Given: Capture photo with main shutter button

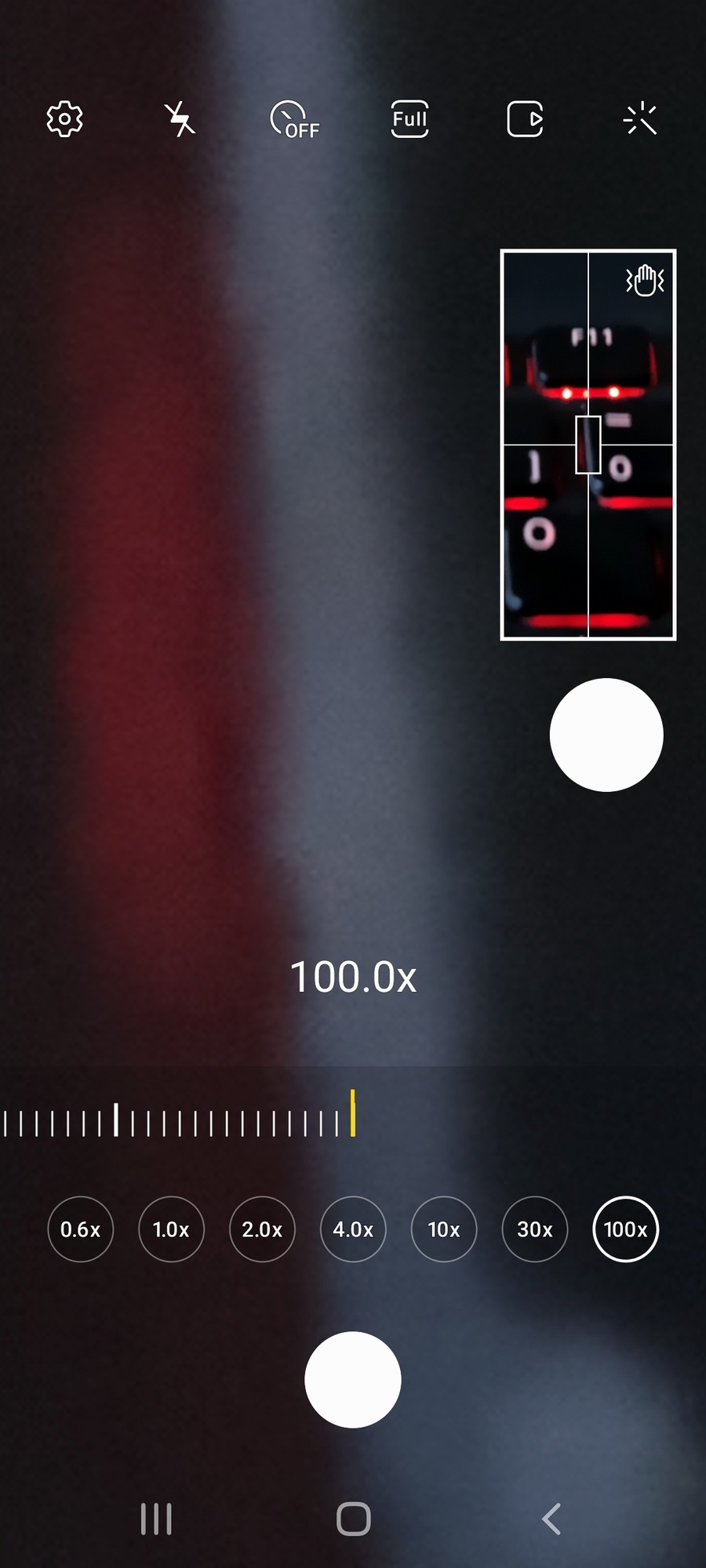Looking at the screenshot, I should click(x=353, y=1380).
